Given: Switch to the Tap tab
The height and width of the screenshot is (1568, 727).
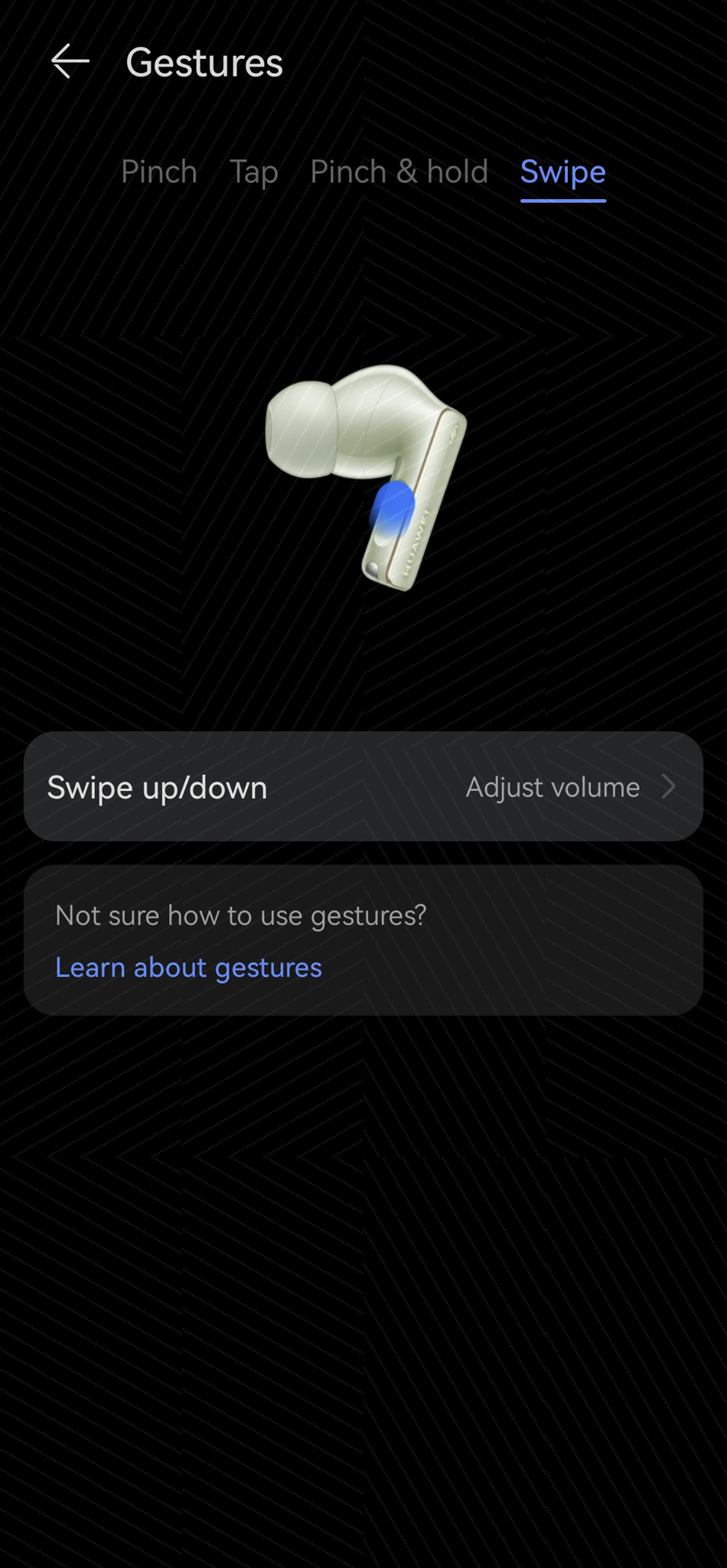Looking at the screenshot, I should pyautogui.click(x=254, y=172).
